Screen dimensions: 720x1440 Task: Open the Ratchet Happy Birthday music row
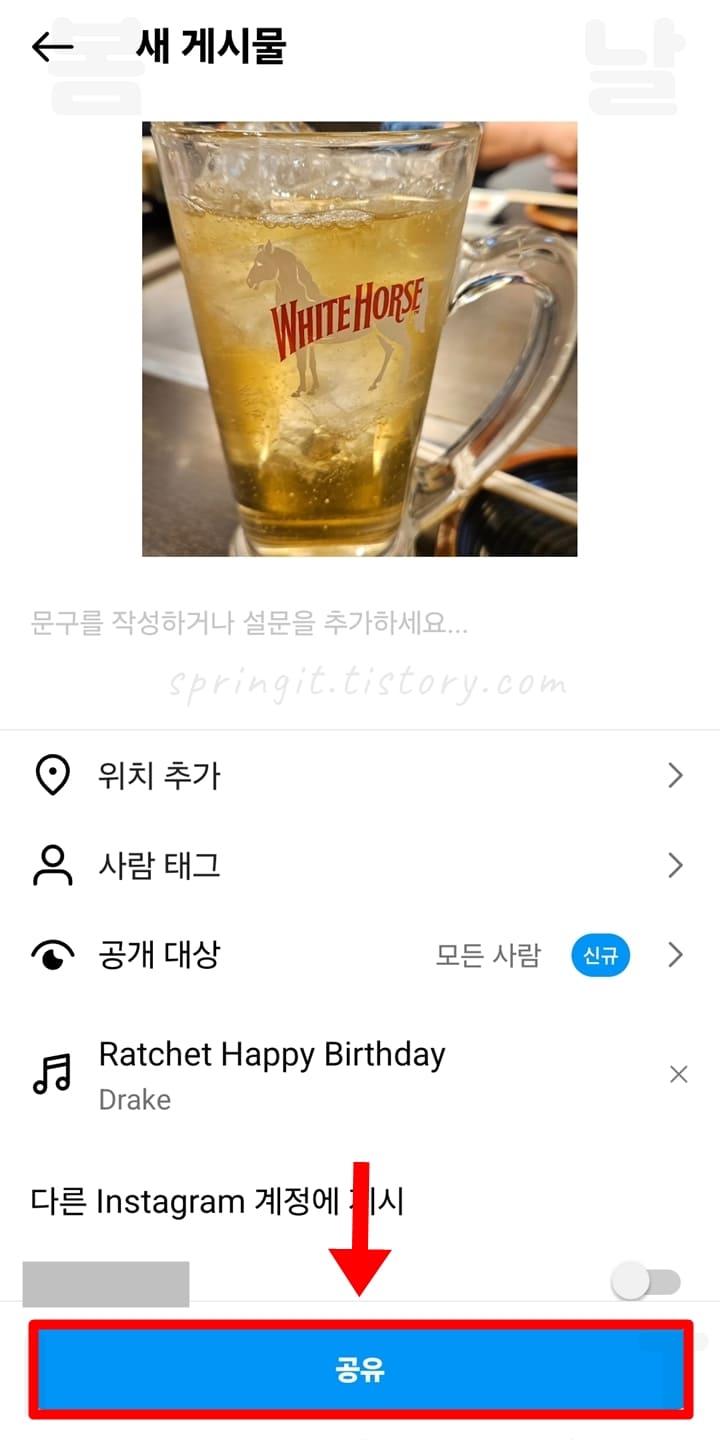click(340, 1075)
